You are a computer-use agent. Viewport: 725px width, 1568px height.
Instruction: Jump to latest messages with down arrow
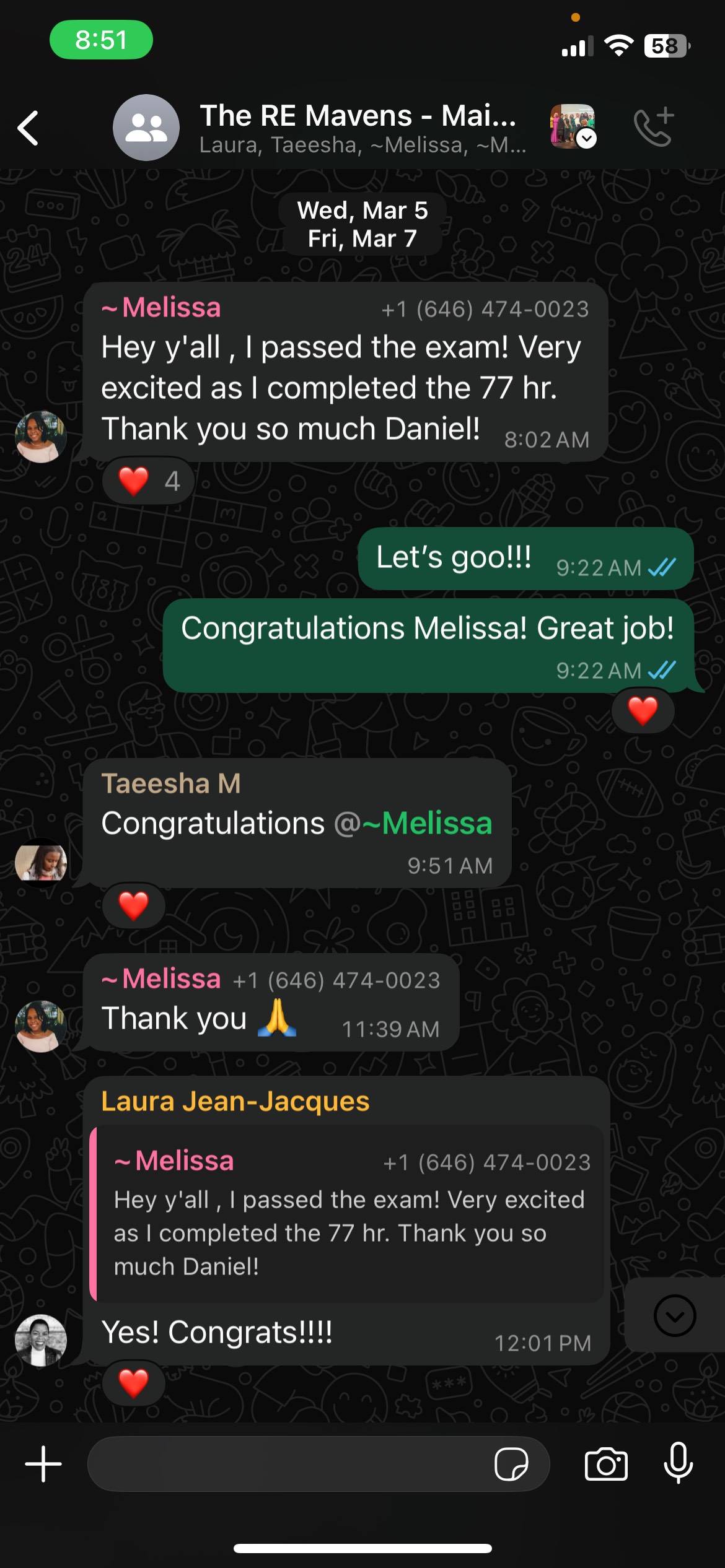click(675, 1314)
